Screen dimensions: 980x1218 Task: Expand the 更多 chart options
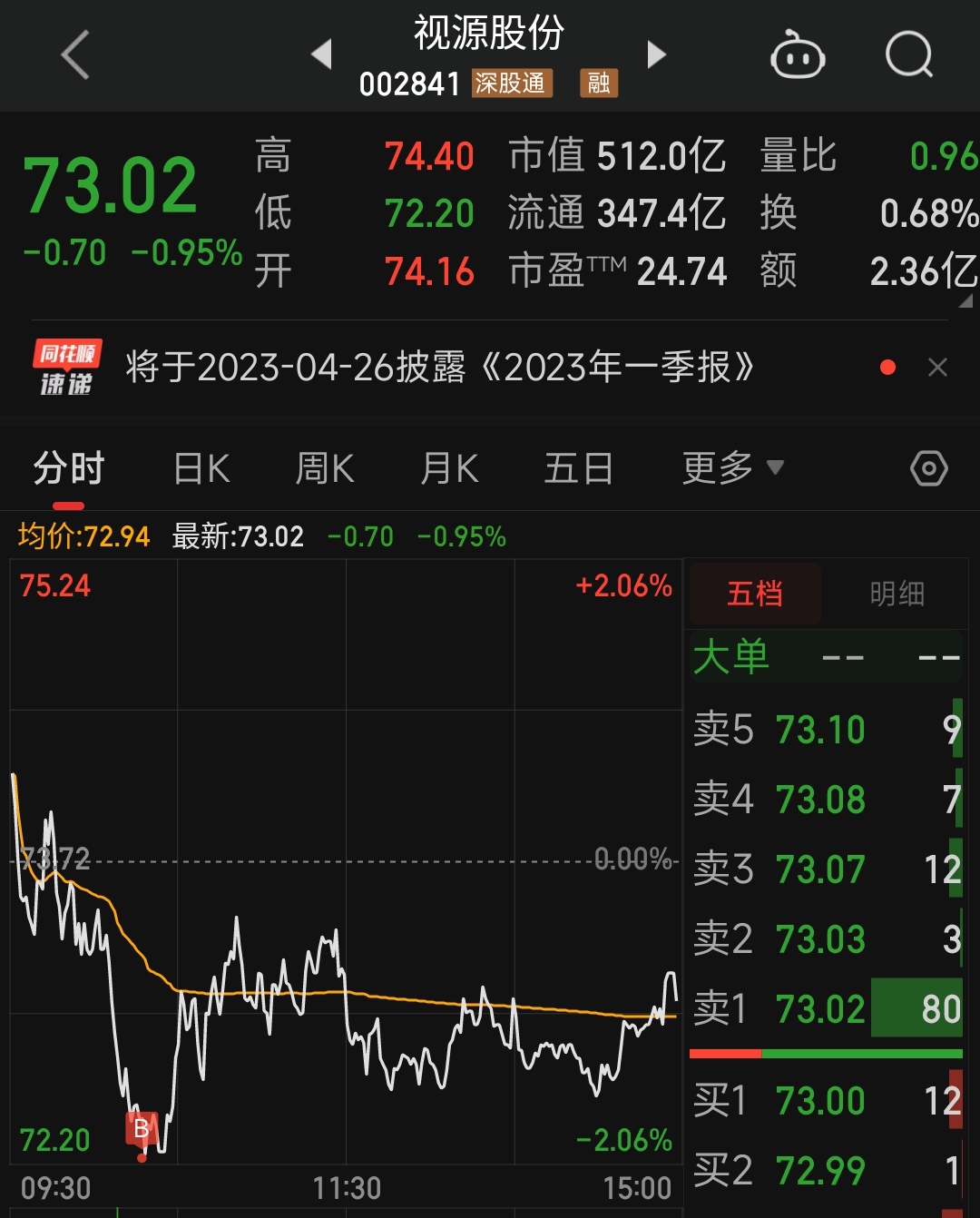coord(731,467)
